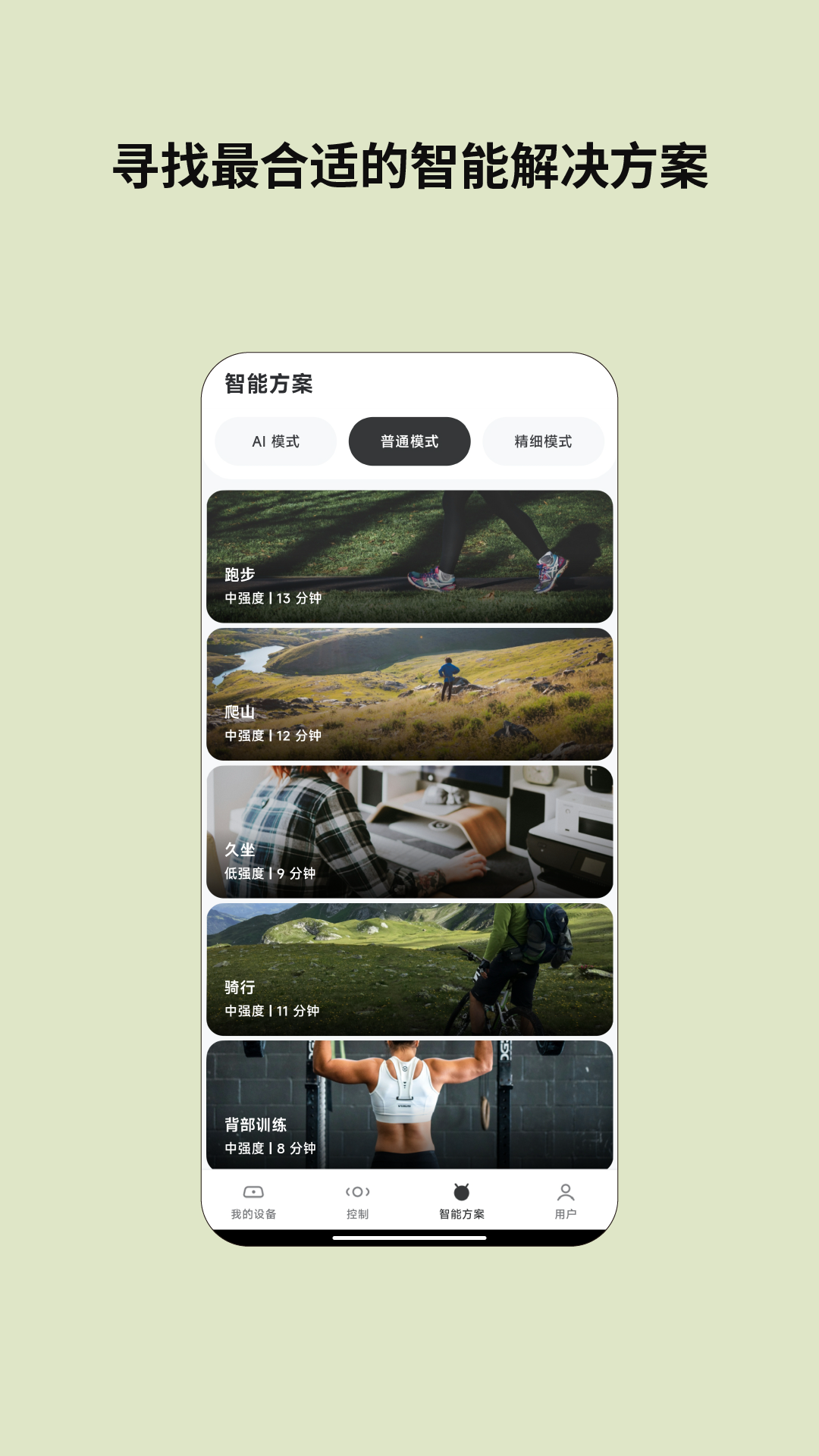Select the 骑行 cycling plan
The height and width of the screenshot is (1456, 819).
409,968
